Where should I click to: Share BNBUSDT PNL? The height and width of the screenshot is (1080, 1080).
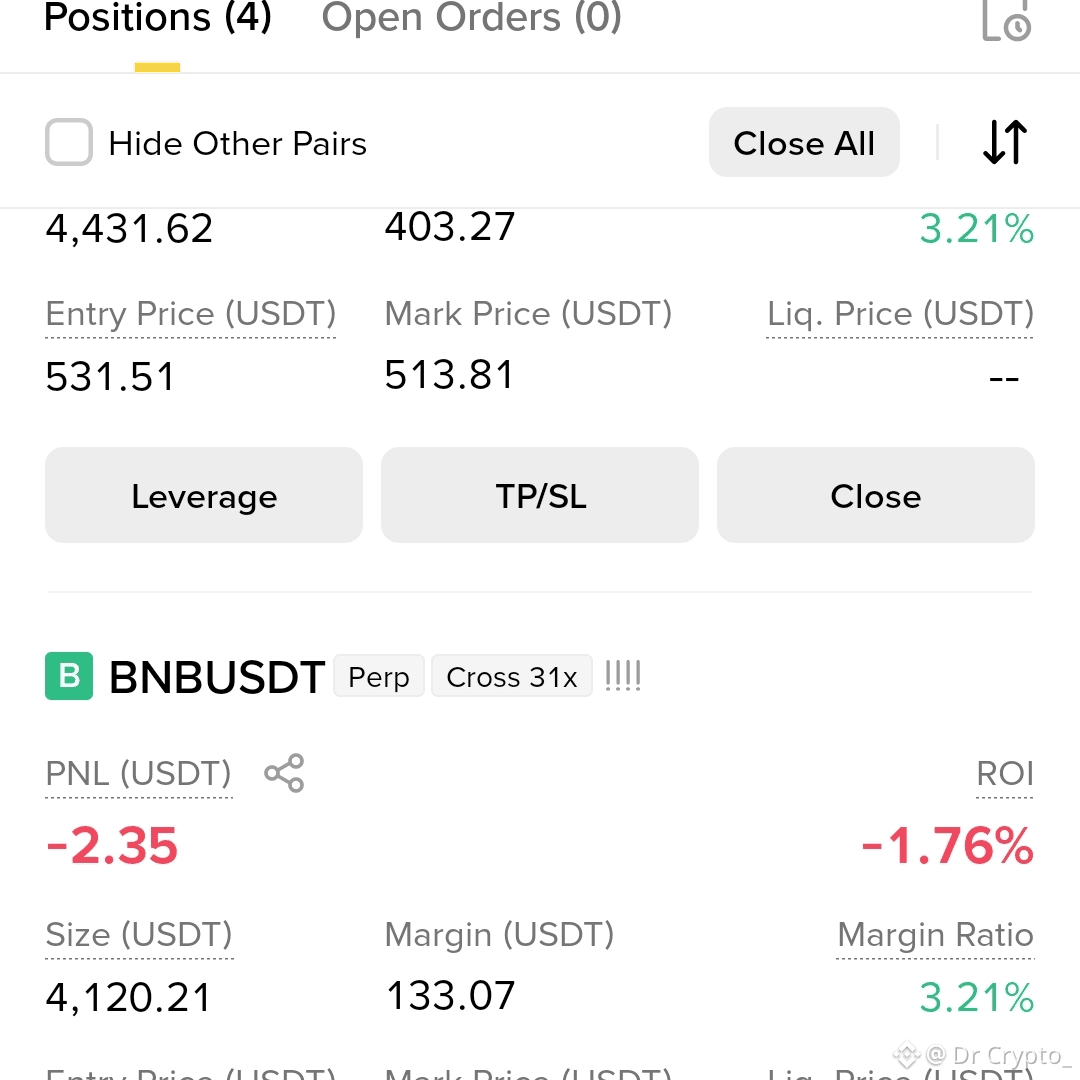tap(284, 773)
